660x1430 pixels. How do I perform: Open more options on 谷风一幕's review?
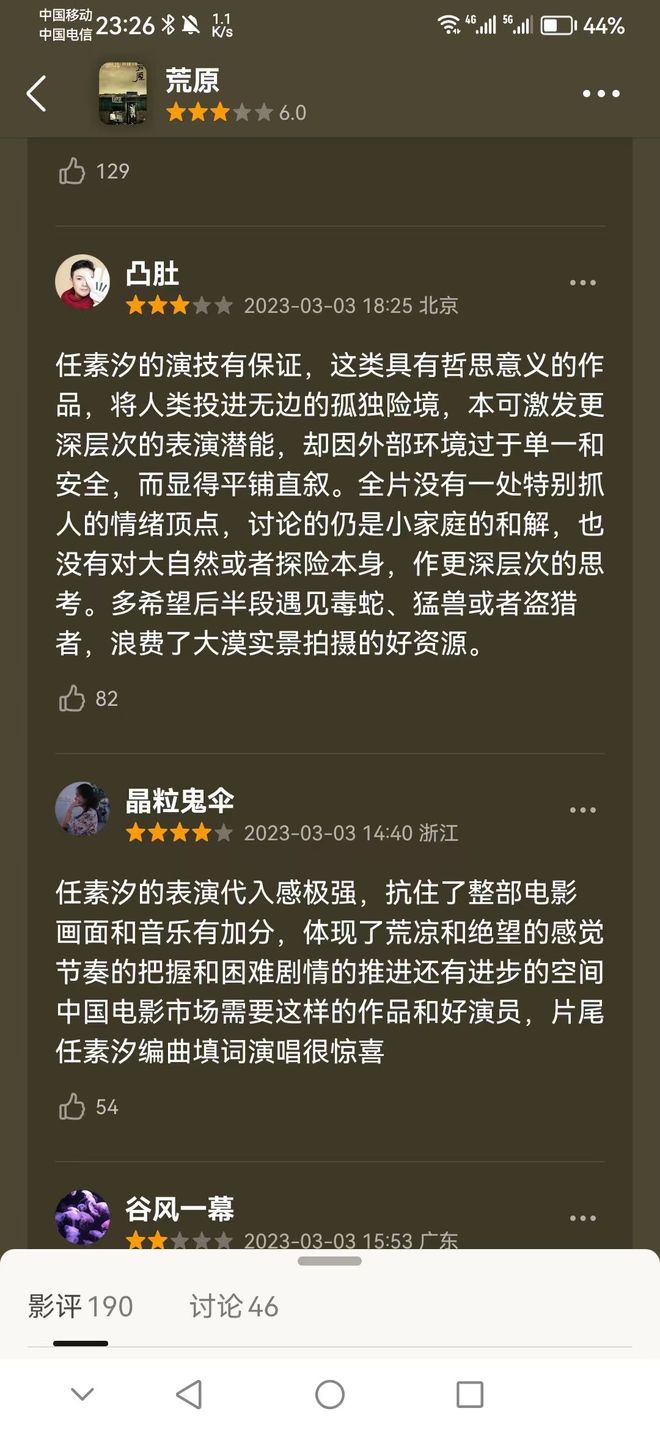582,1218
